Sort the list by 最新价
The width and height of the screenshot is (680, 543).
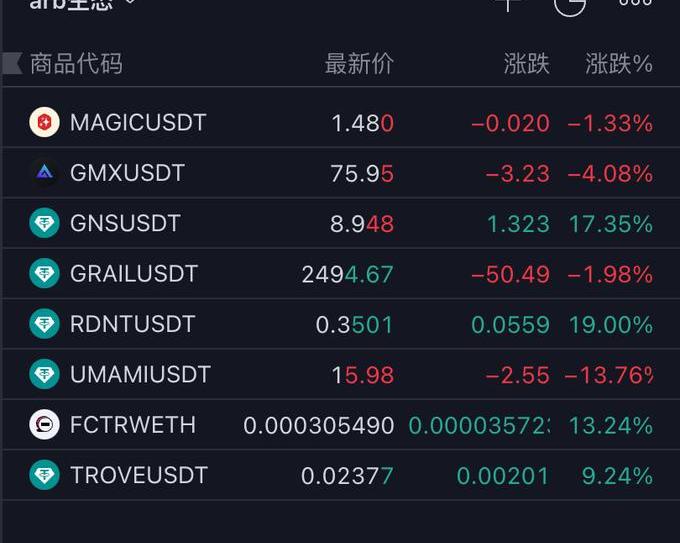pos(359,64)
